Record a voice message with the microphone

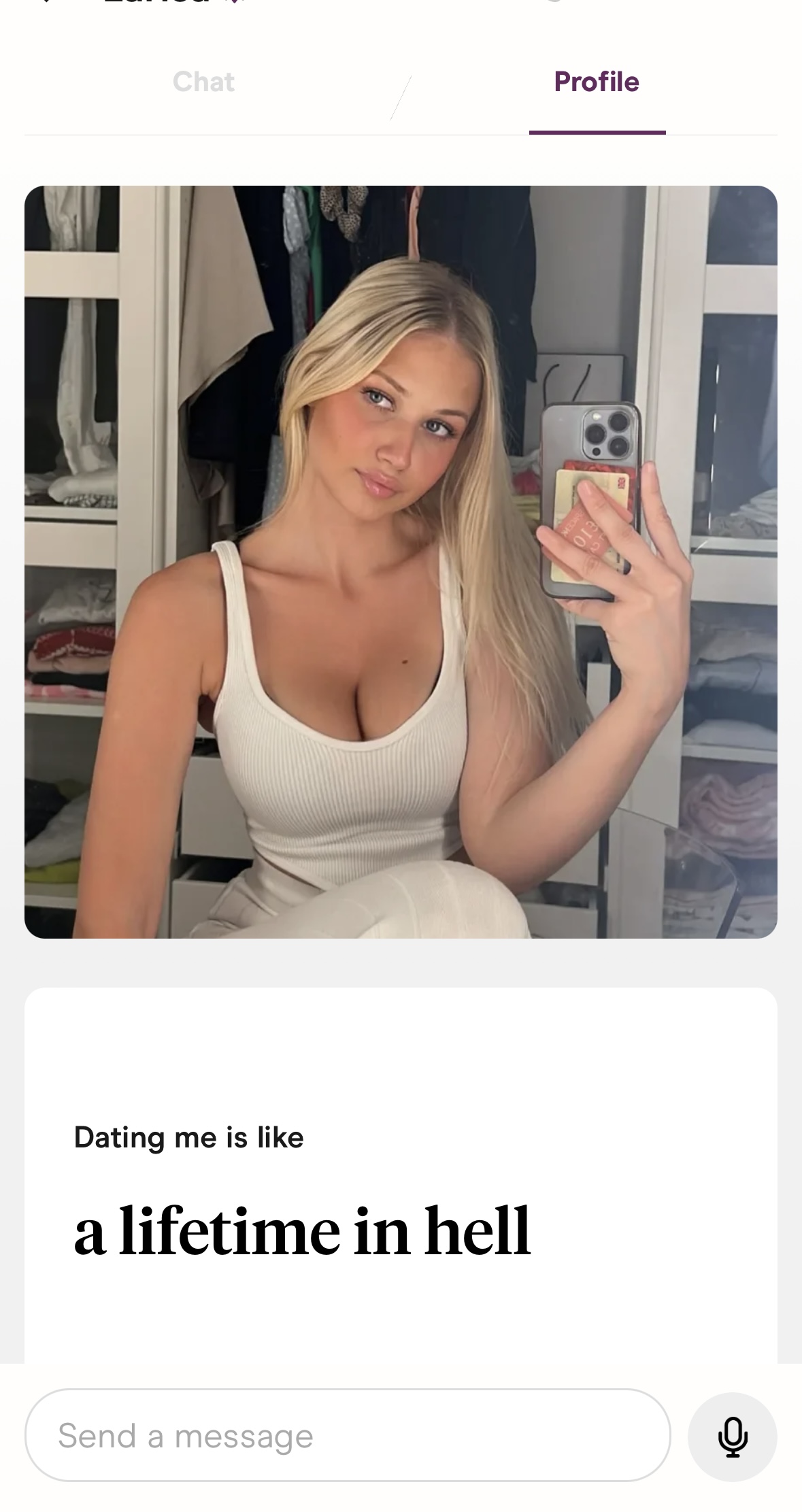[x=733, y=1435]
